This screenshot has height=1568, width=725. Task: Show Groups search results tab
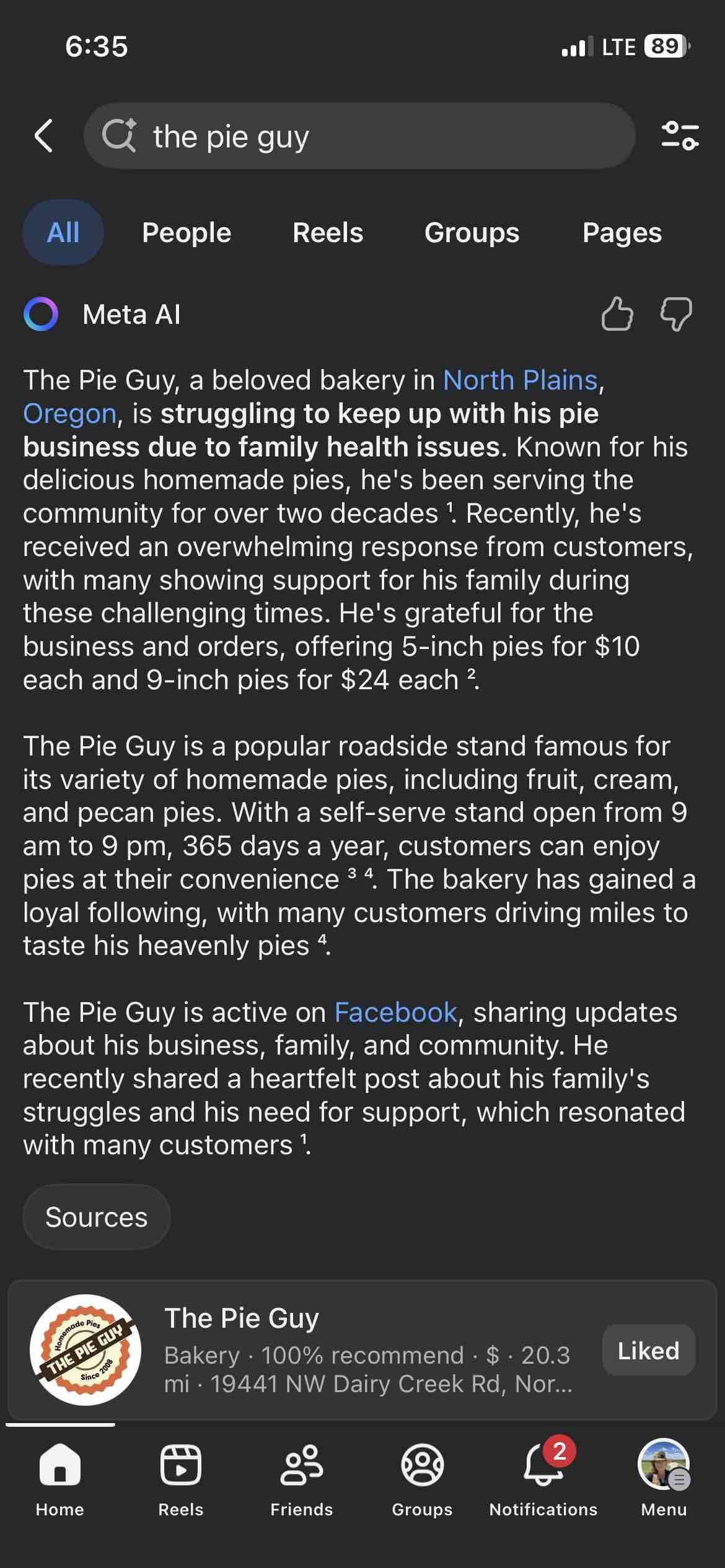pyautogui.click(x=472, y=233)
